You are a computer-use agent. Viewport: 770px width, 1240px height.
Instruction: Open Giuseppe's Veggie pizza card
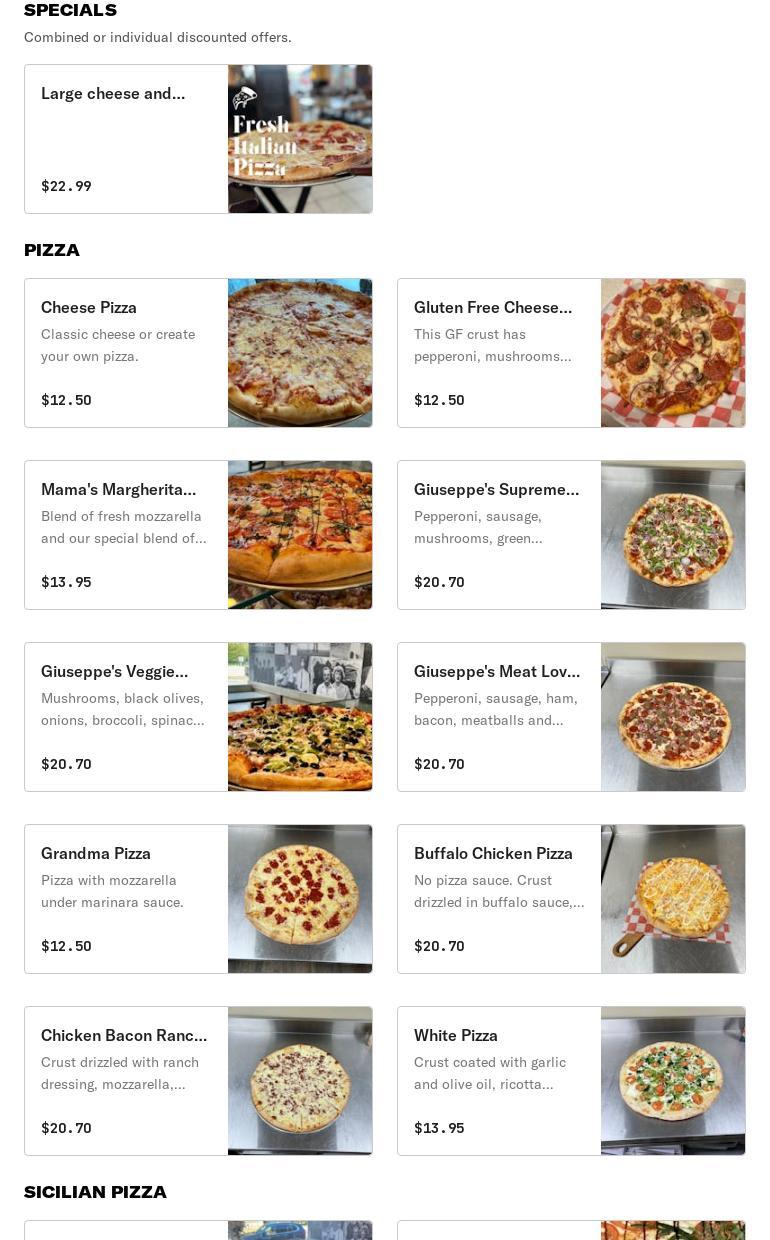198,717
